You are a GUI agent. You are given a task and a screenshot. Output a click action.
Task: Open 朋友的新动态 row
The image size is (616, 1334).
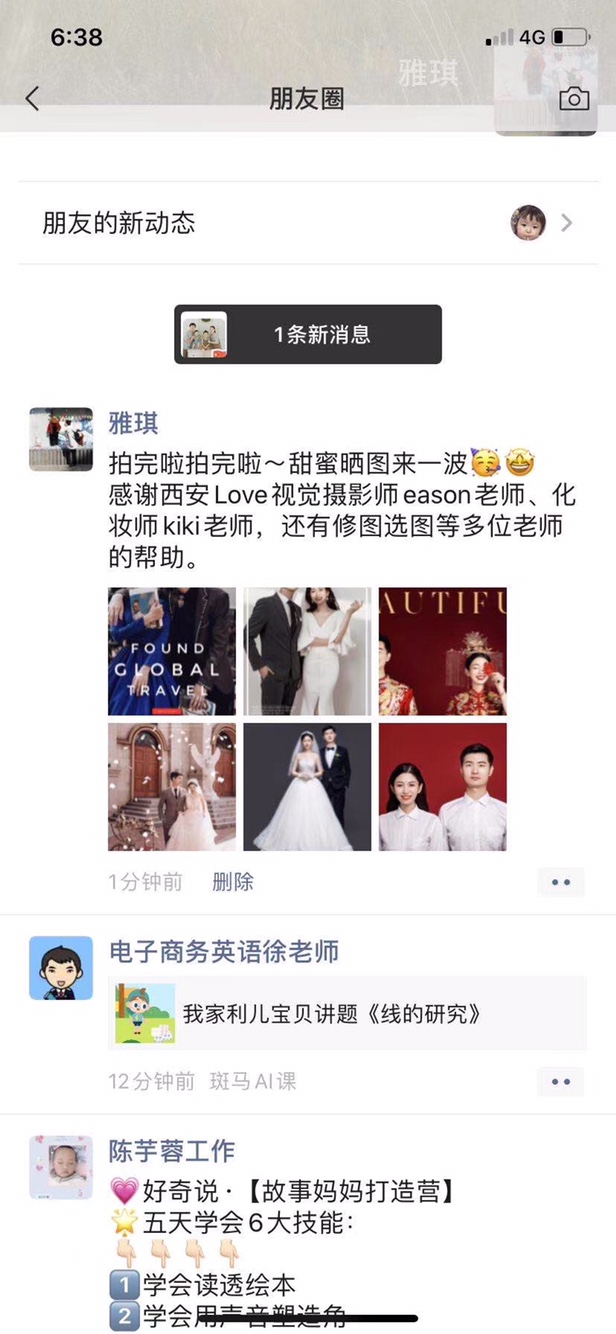tap(306, 222)
